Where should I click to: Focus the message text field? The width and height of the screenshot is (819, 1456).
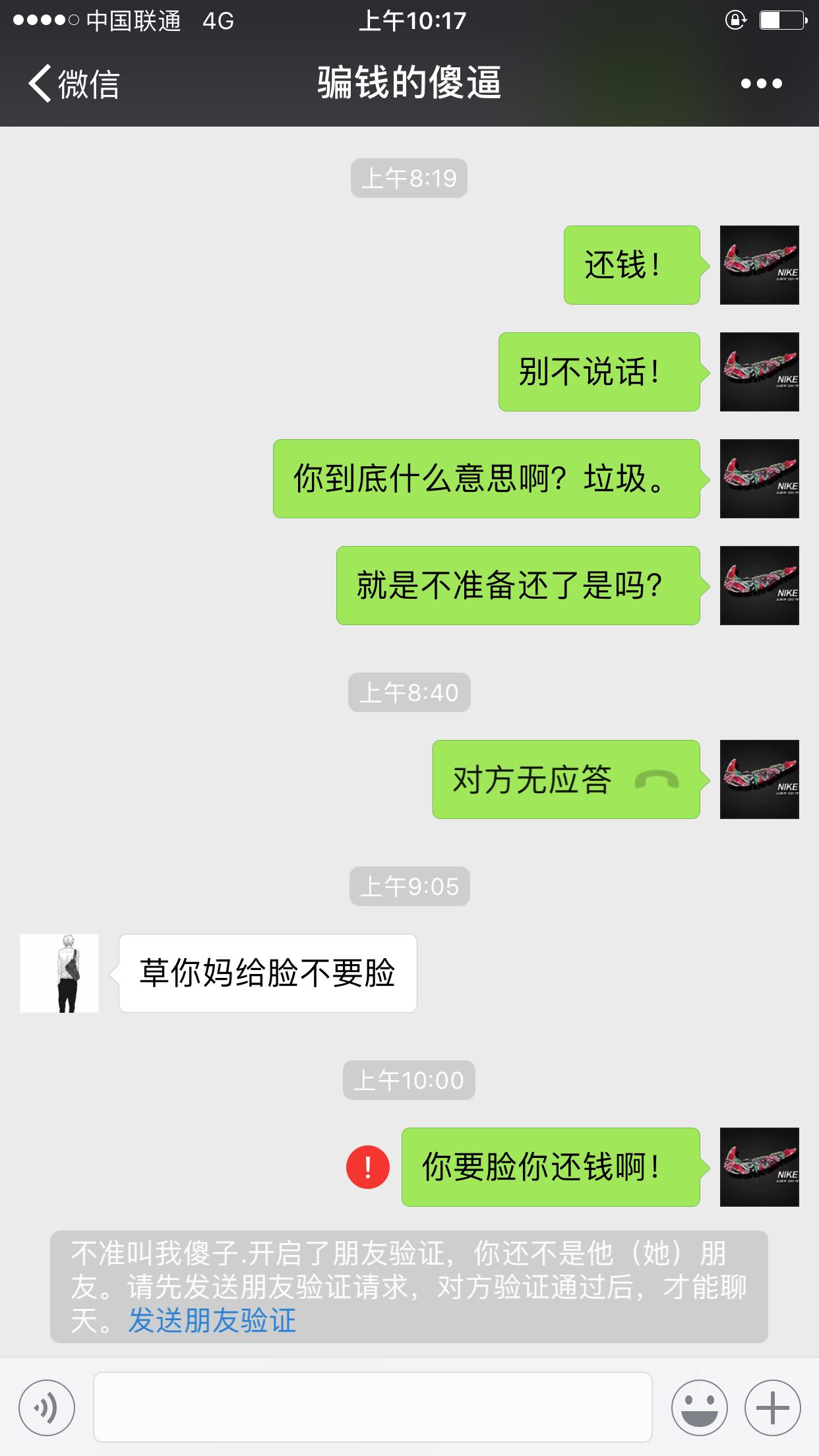(x=373, y=1408)
